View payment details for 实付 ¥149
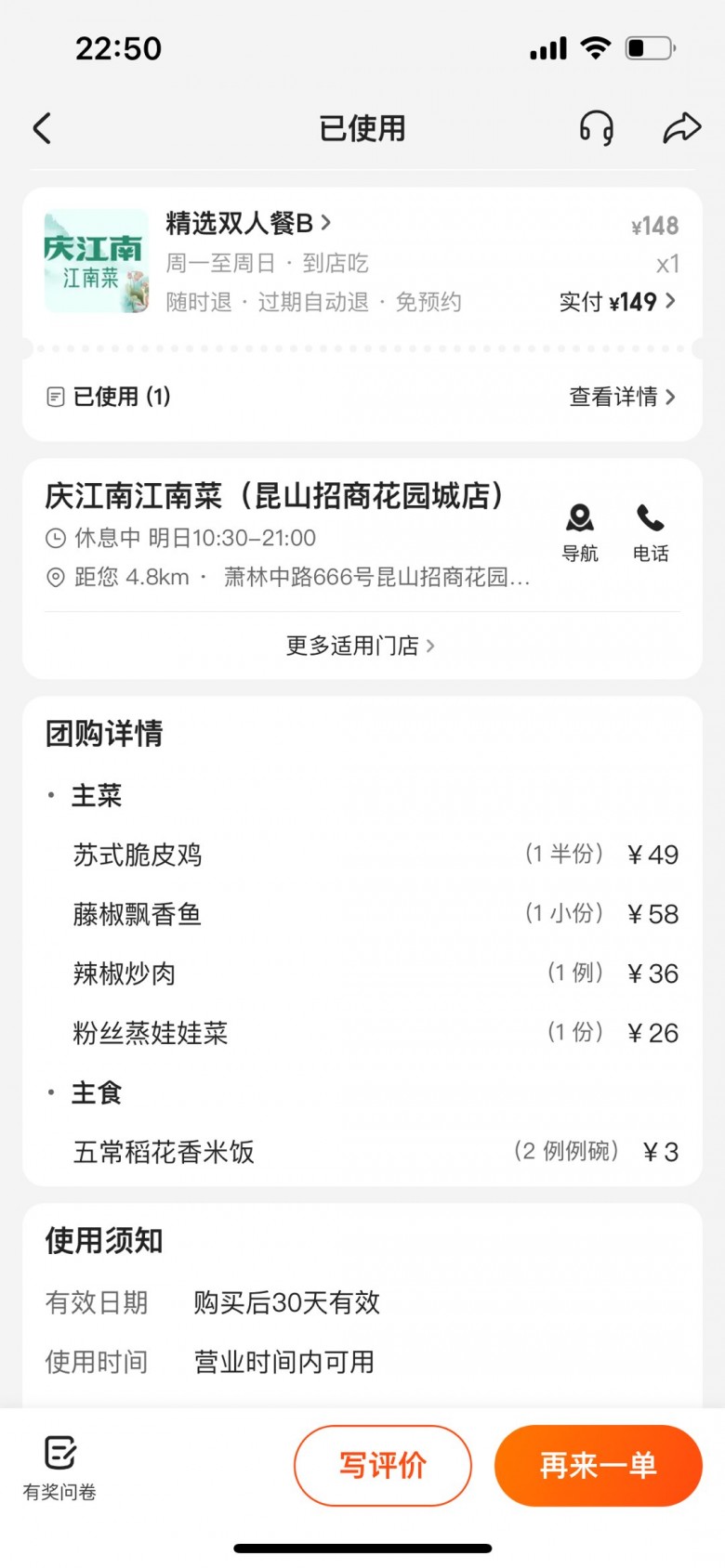The image size is (725, 1568). point(617,302)
